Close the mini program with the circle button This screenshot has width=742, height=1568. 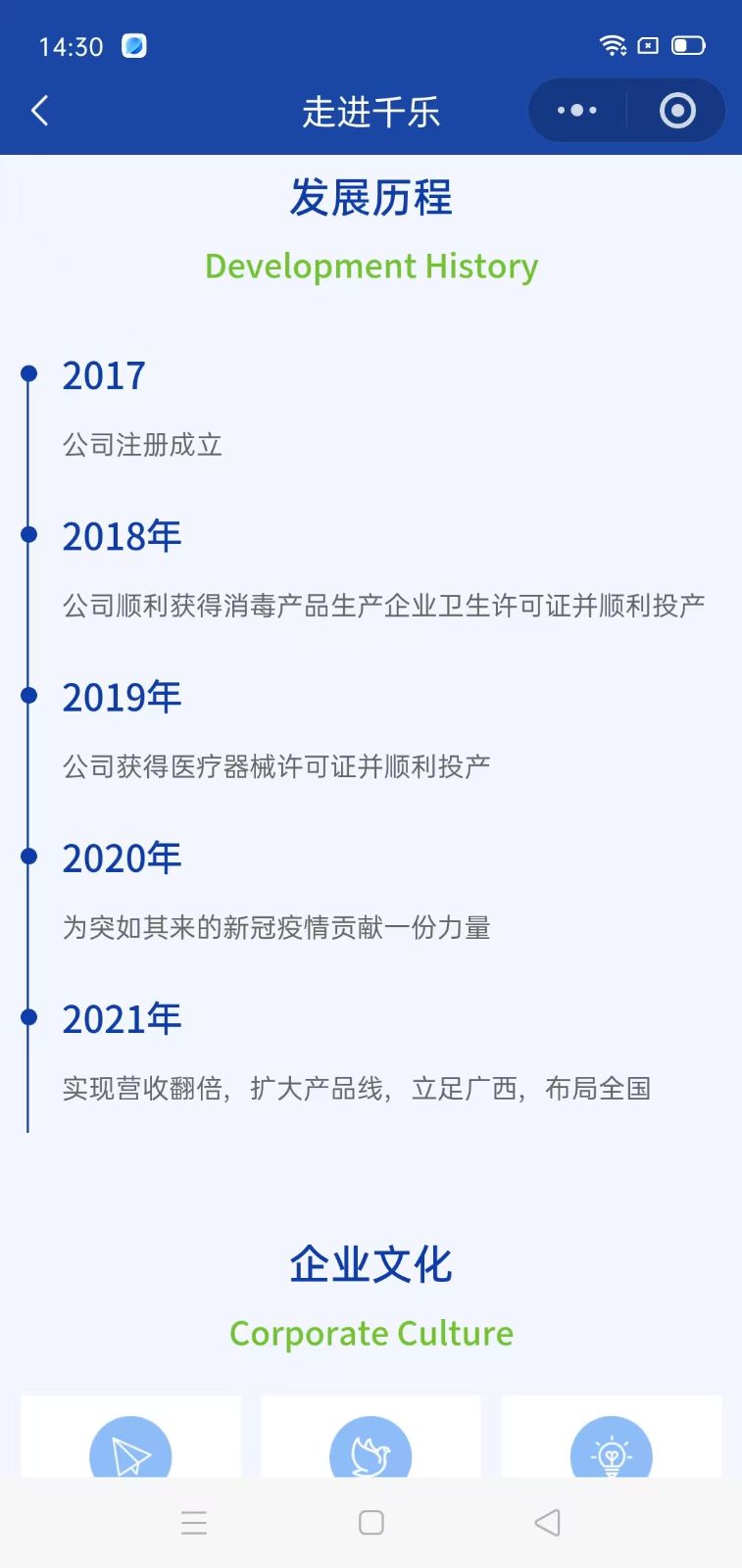[677, 111]
